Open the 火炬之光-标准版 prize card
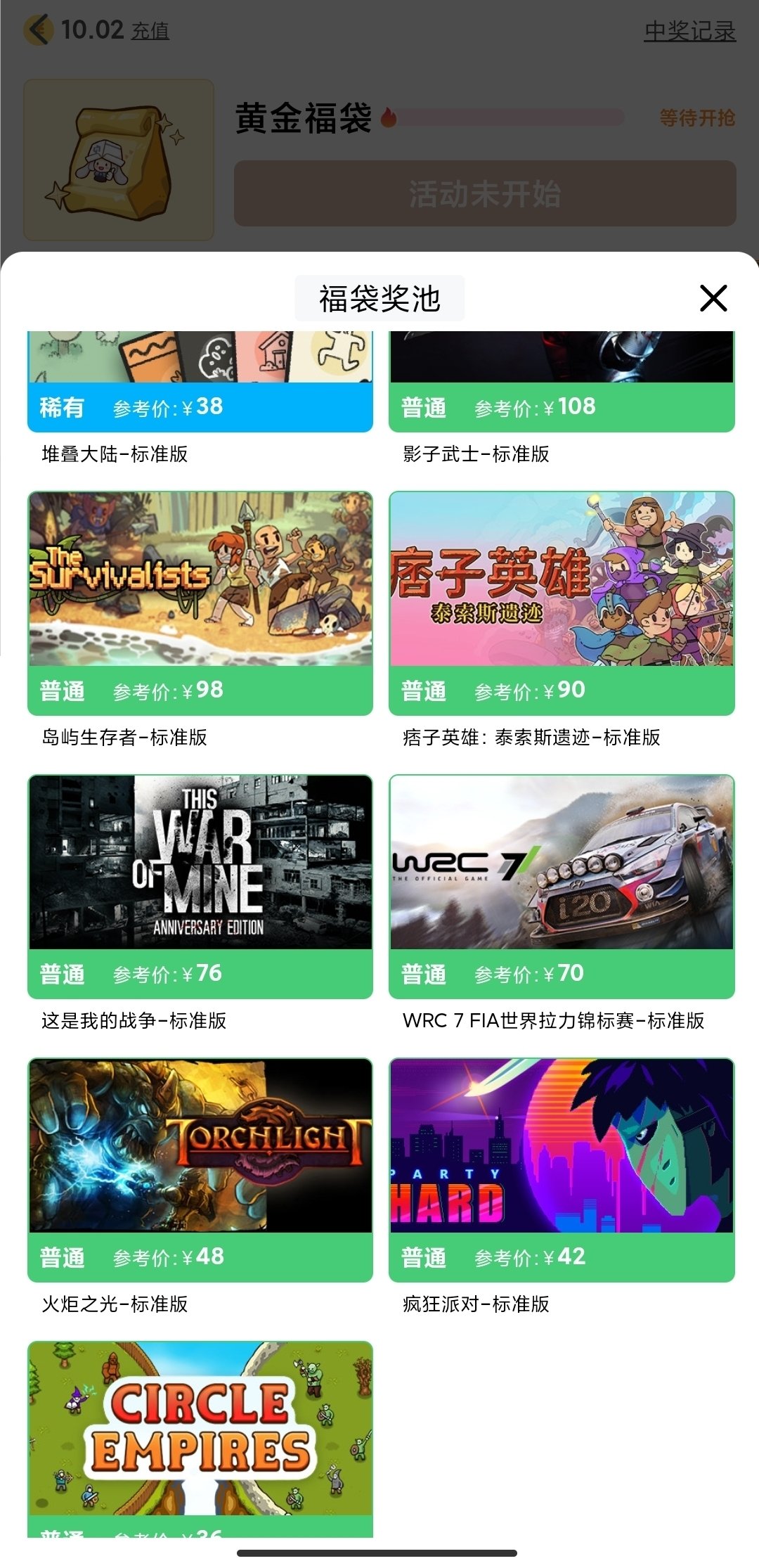 coord(200,1170)
